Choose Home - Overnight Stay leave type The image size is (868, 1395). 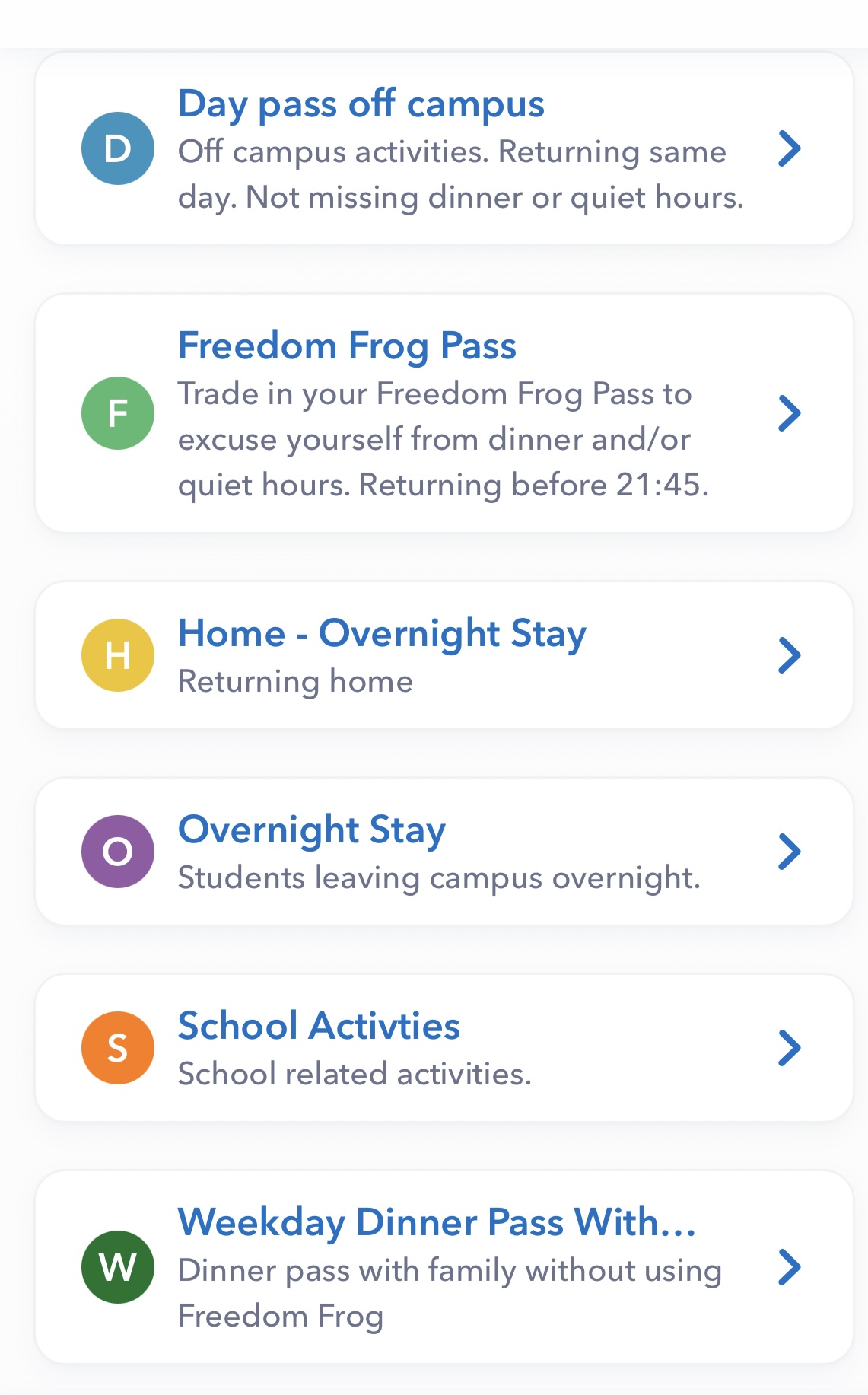point(444,655)
